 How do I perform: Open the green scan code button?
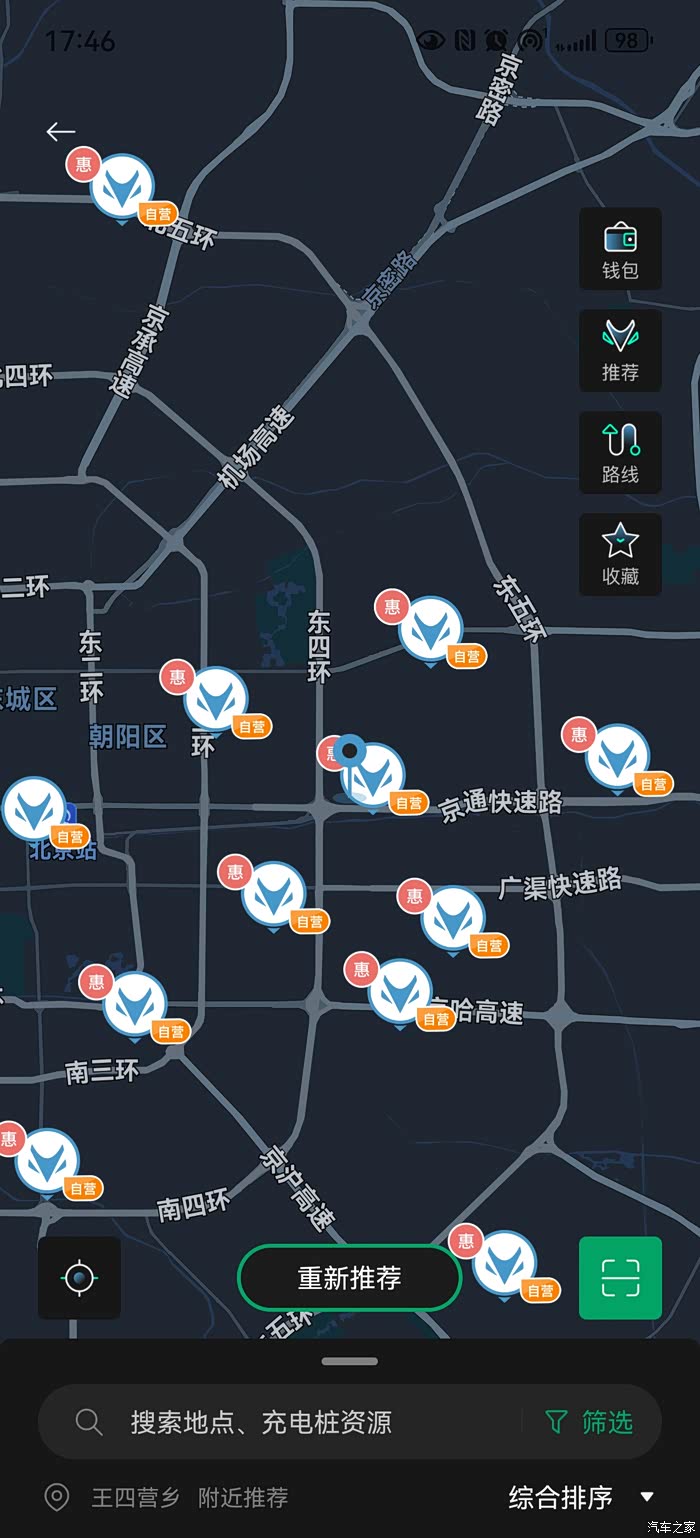(620, 1277)
